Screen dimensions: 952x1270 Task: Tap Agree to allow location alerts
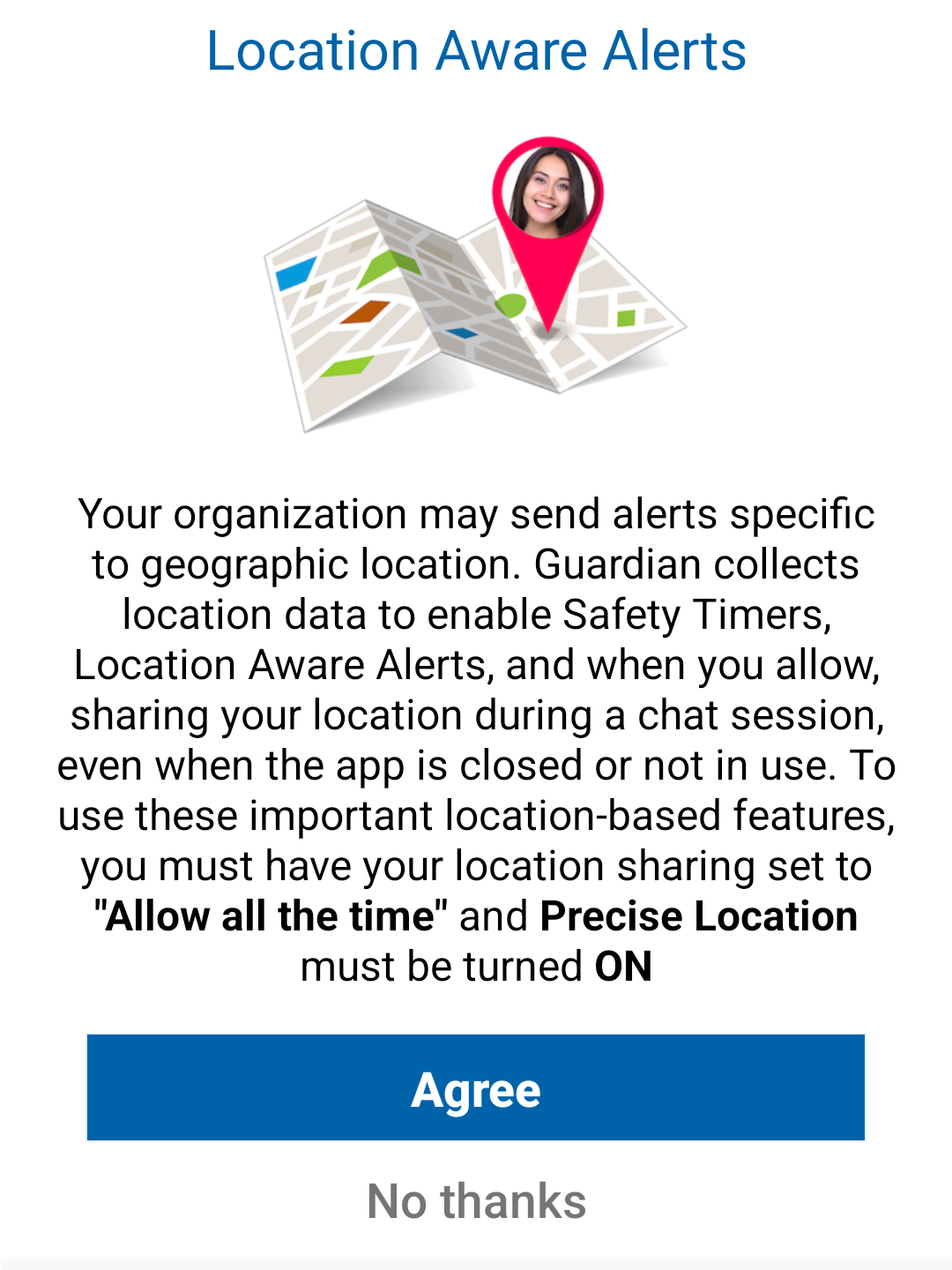[476, 1087]
